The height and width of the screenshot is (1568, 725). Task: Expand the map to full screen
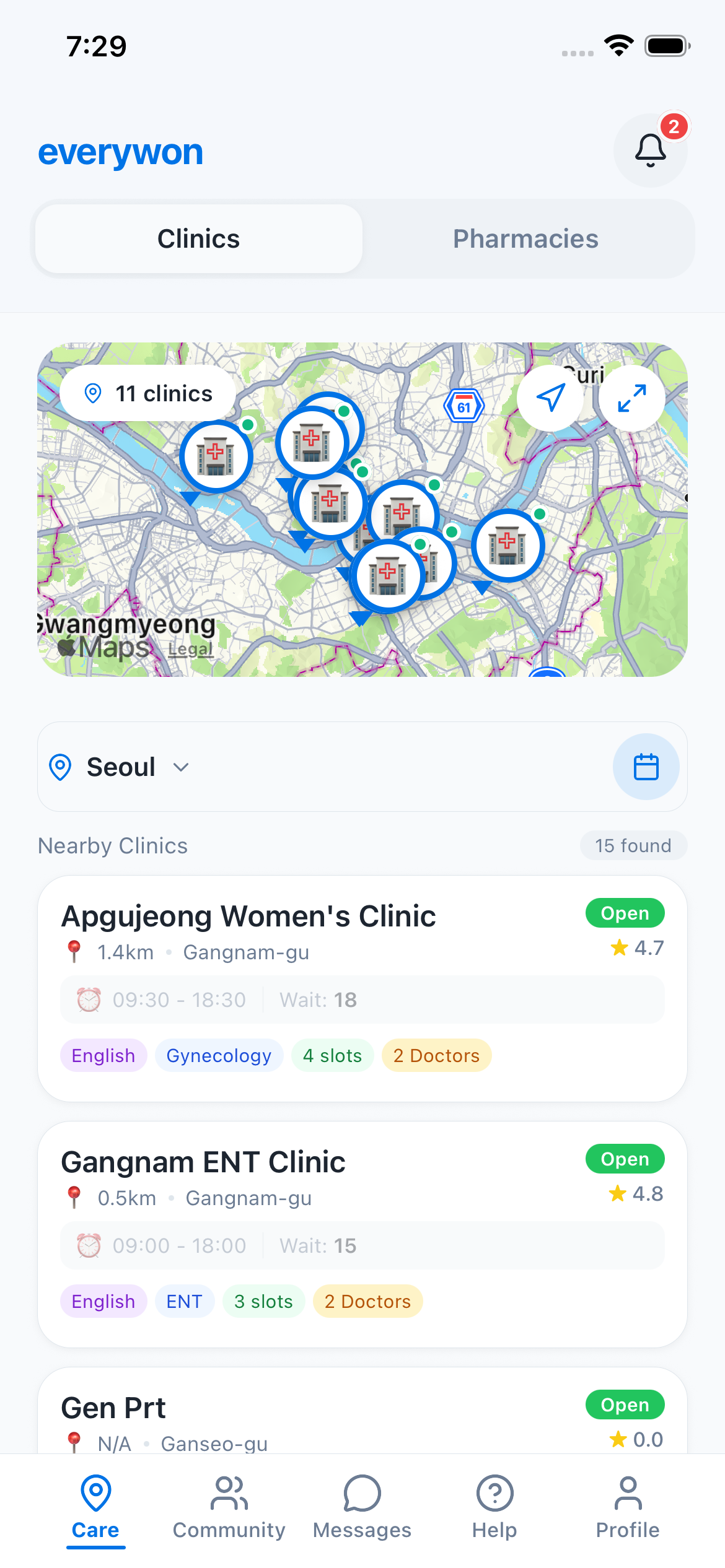(x=632, y=398)
